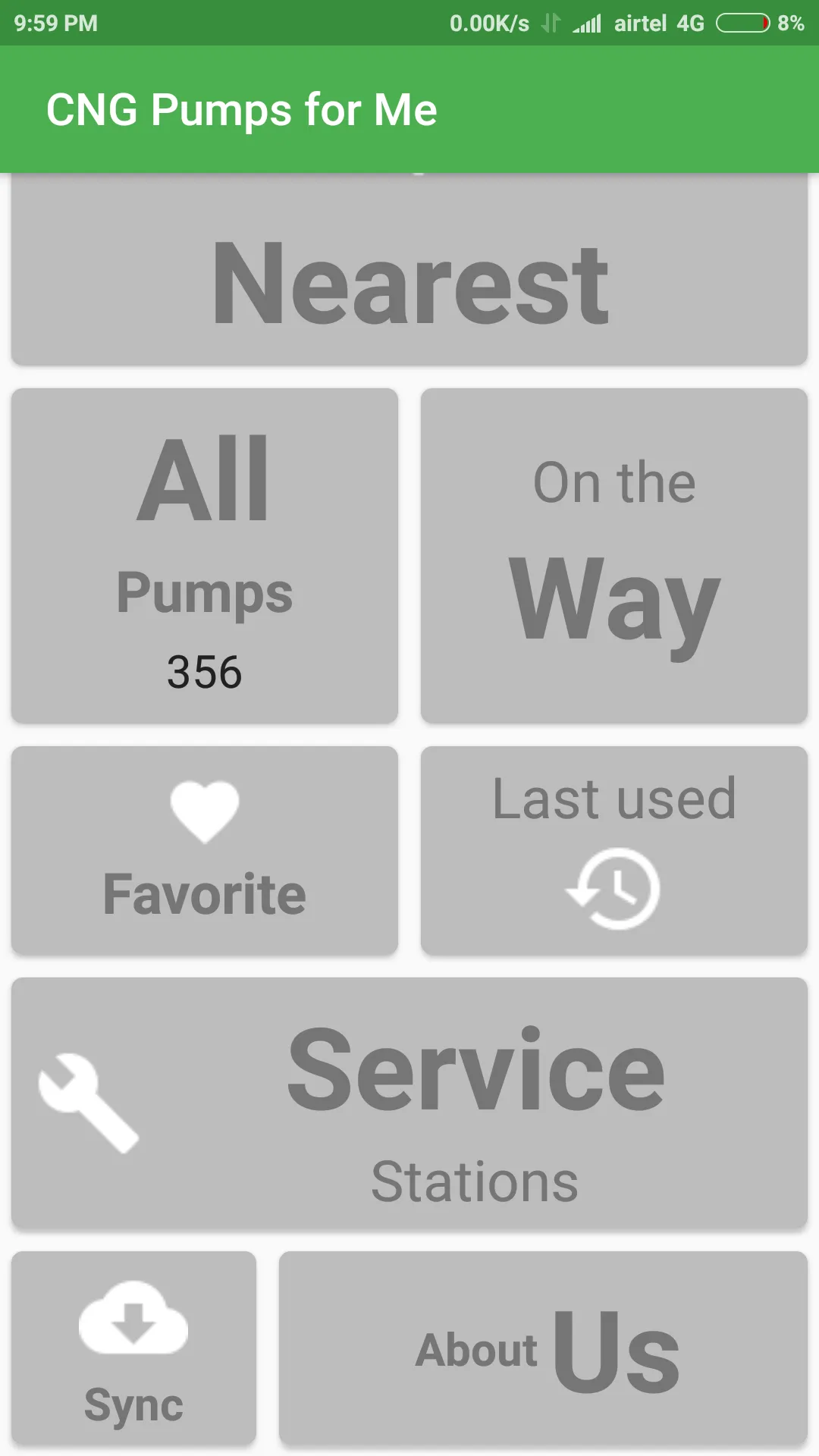The width and height of the screenshot is (819, 1456).
Task: Open Last used pump details
Action: click(613, 849)
